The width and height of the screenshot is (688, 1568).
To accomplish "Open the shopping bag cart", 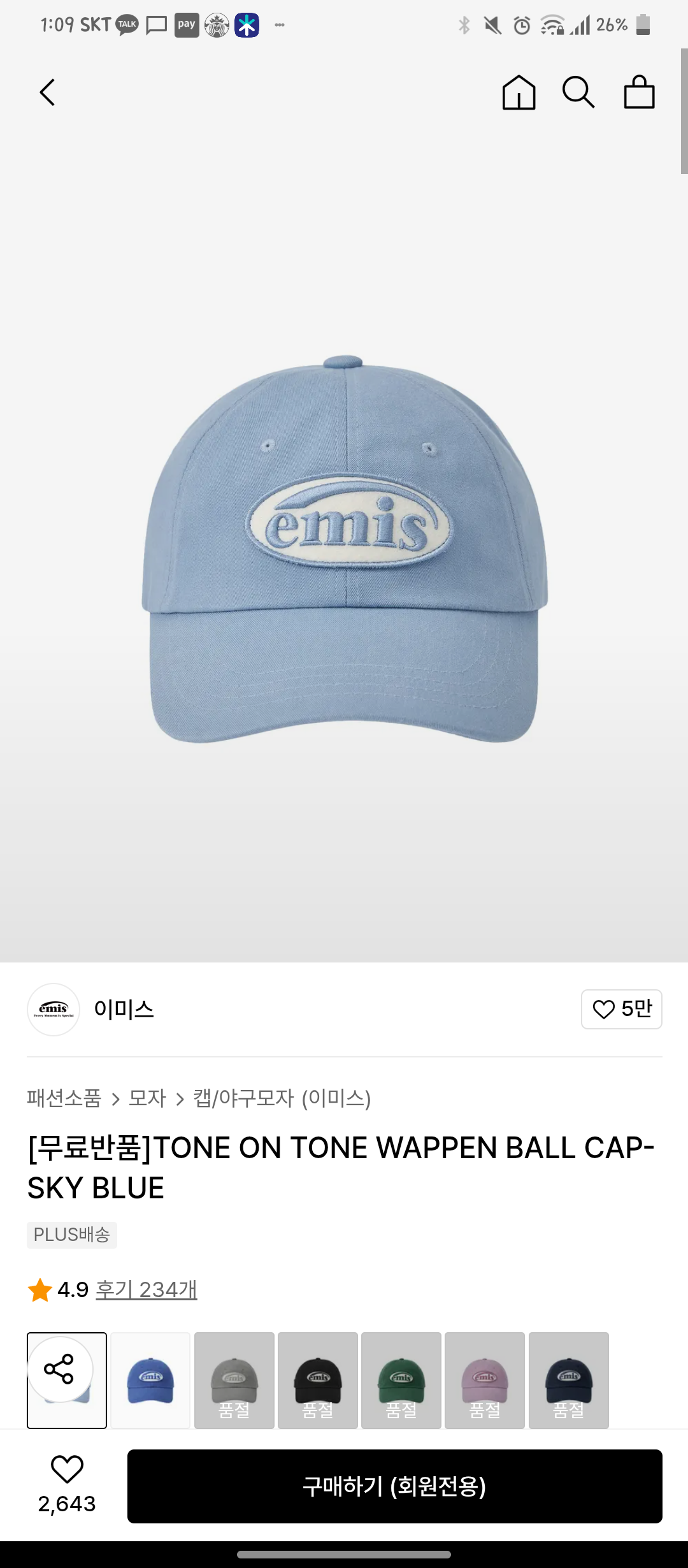I will [639, 92].
